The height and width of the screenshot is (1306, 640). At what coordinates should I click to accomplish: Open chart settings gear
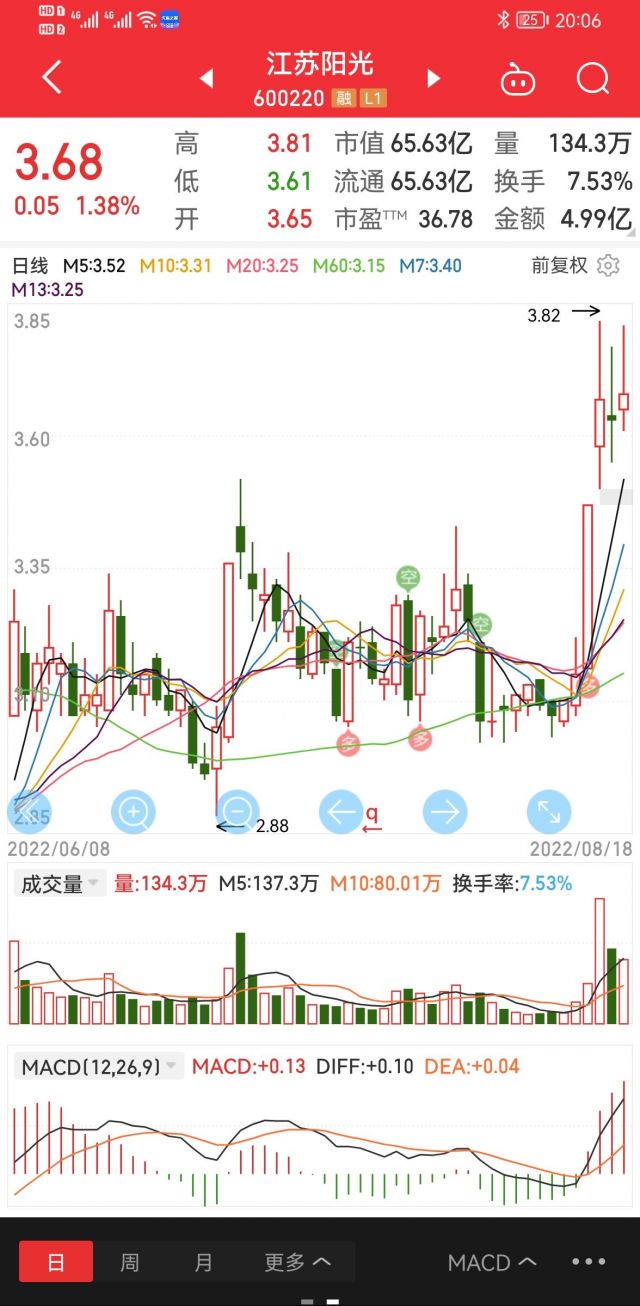tap(608, 266)
